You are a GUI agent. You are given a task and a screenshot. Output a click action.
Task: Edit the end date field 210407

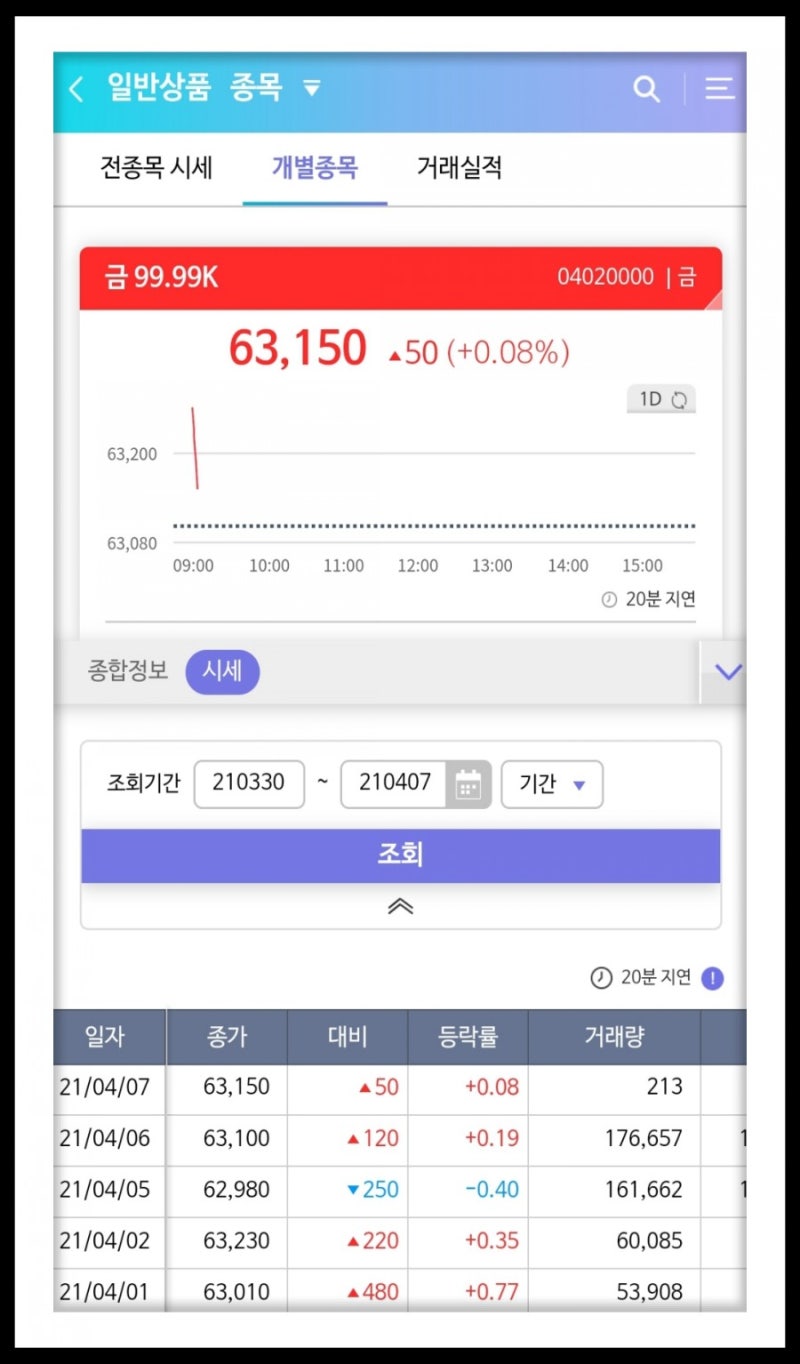tap(396, 783)
